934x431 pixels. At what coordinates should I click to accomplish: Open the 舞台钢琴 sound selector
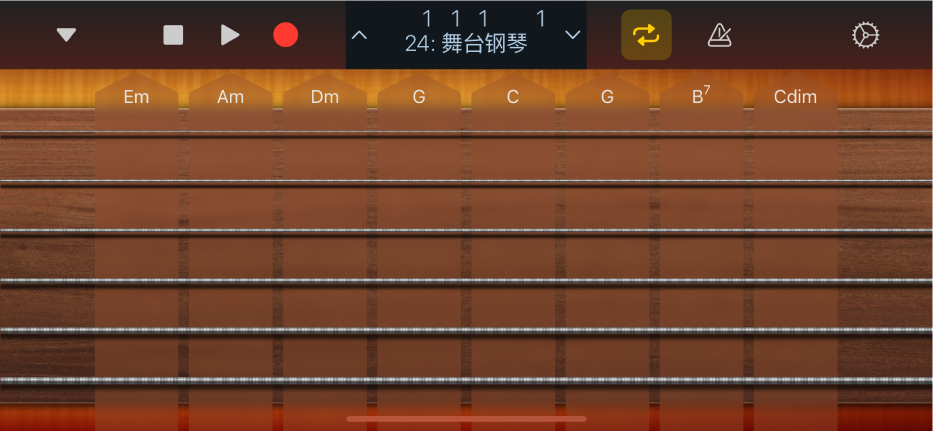click(466, 44)
